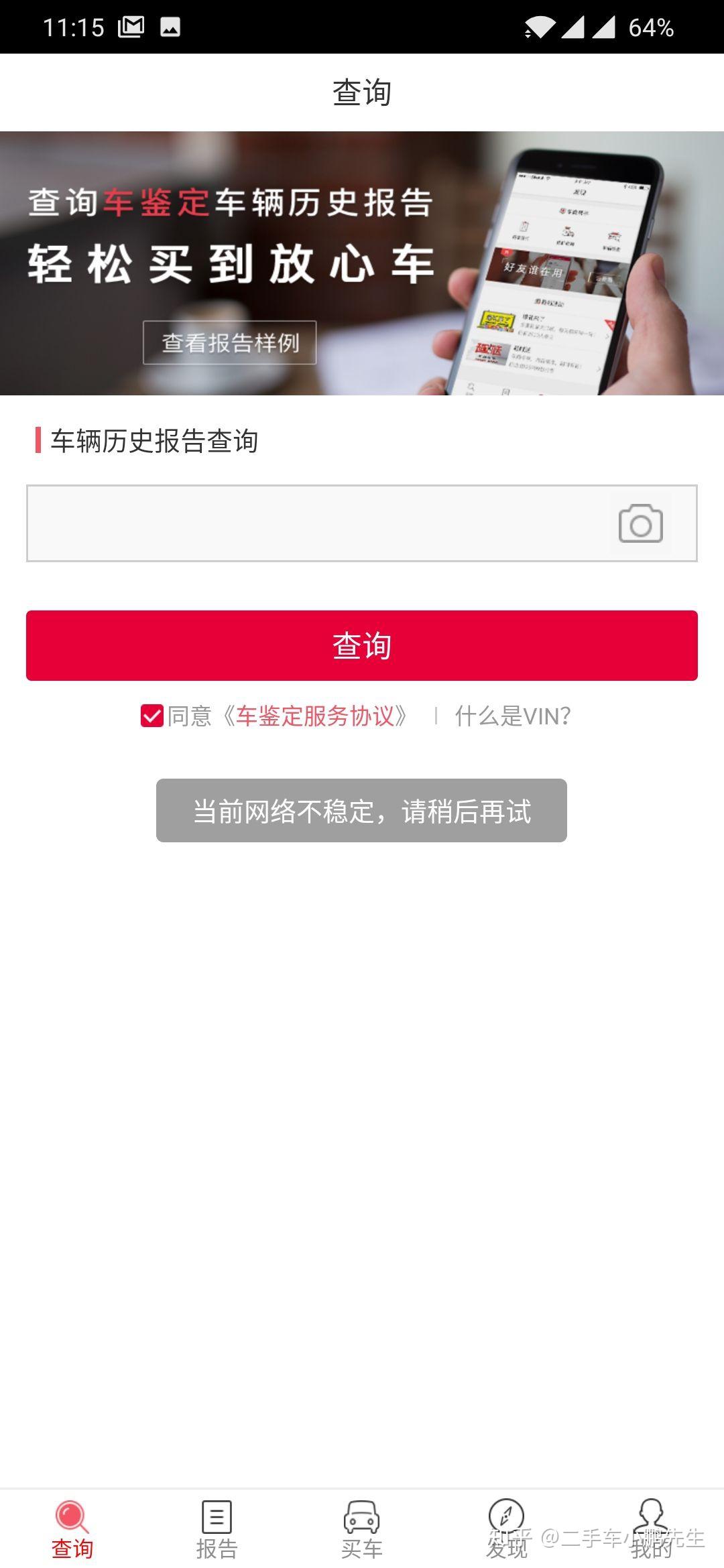Viewport: 724px width, 1568px height.
Task: Switch to the 报告 tab
Action: pyautogui.click(x=217, y=1529)
